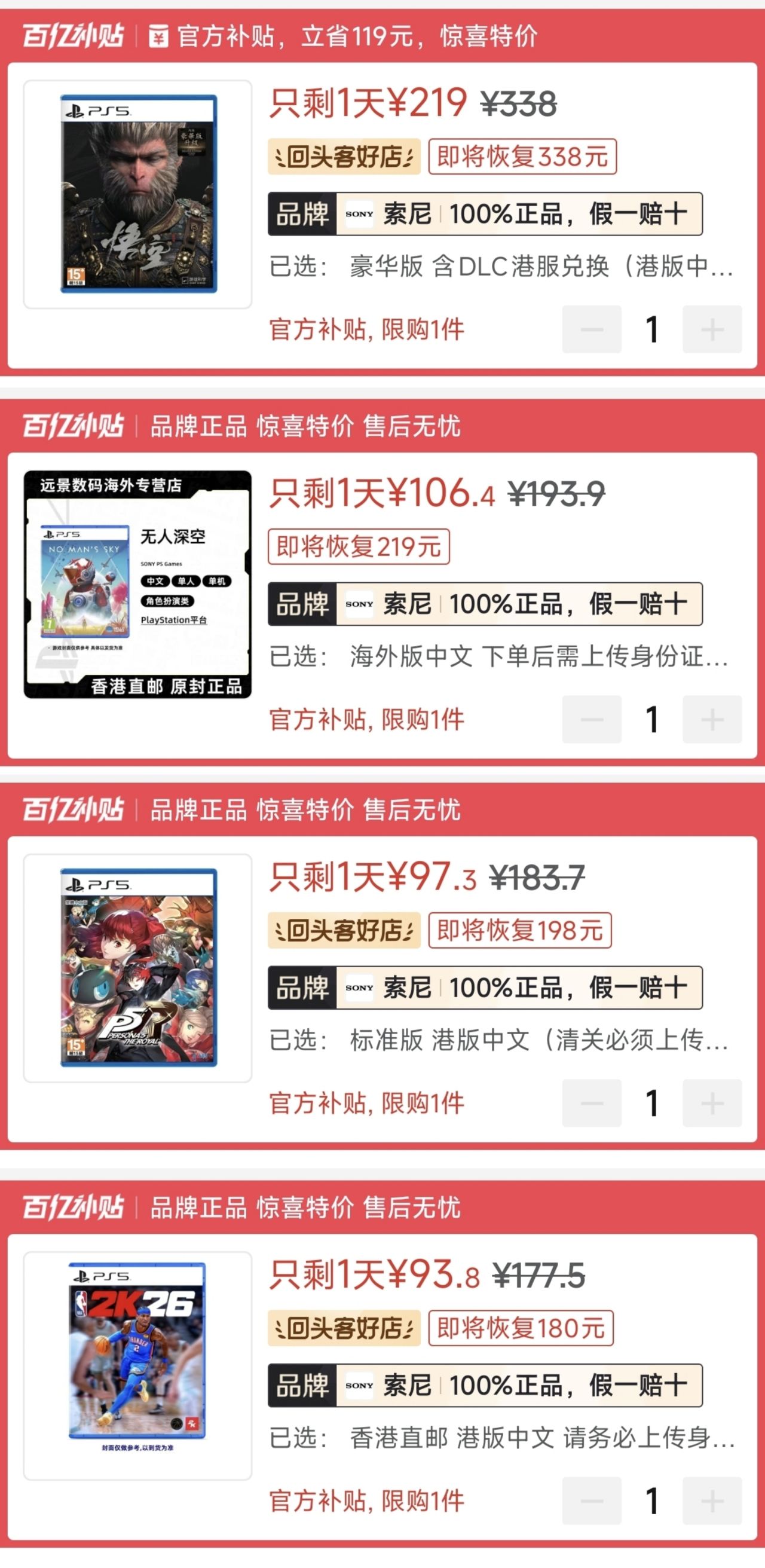765x1568 pixels.
Task: Increase quantity for the ¥97.3 item
Action: [711, 1103]
